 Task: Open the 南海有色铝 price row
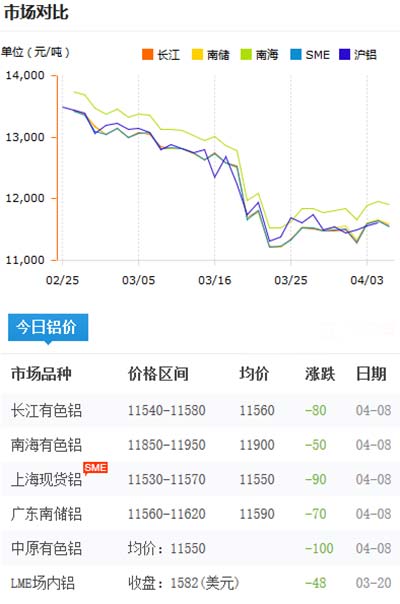tap(200, 445)
